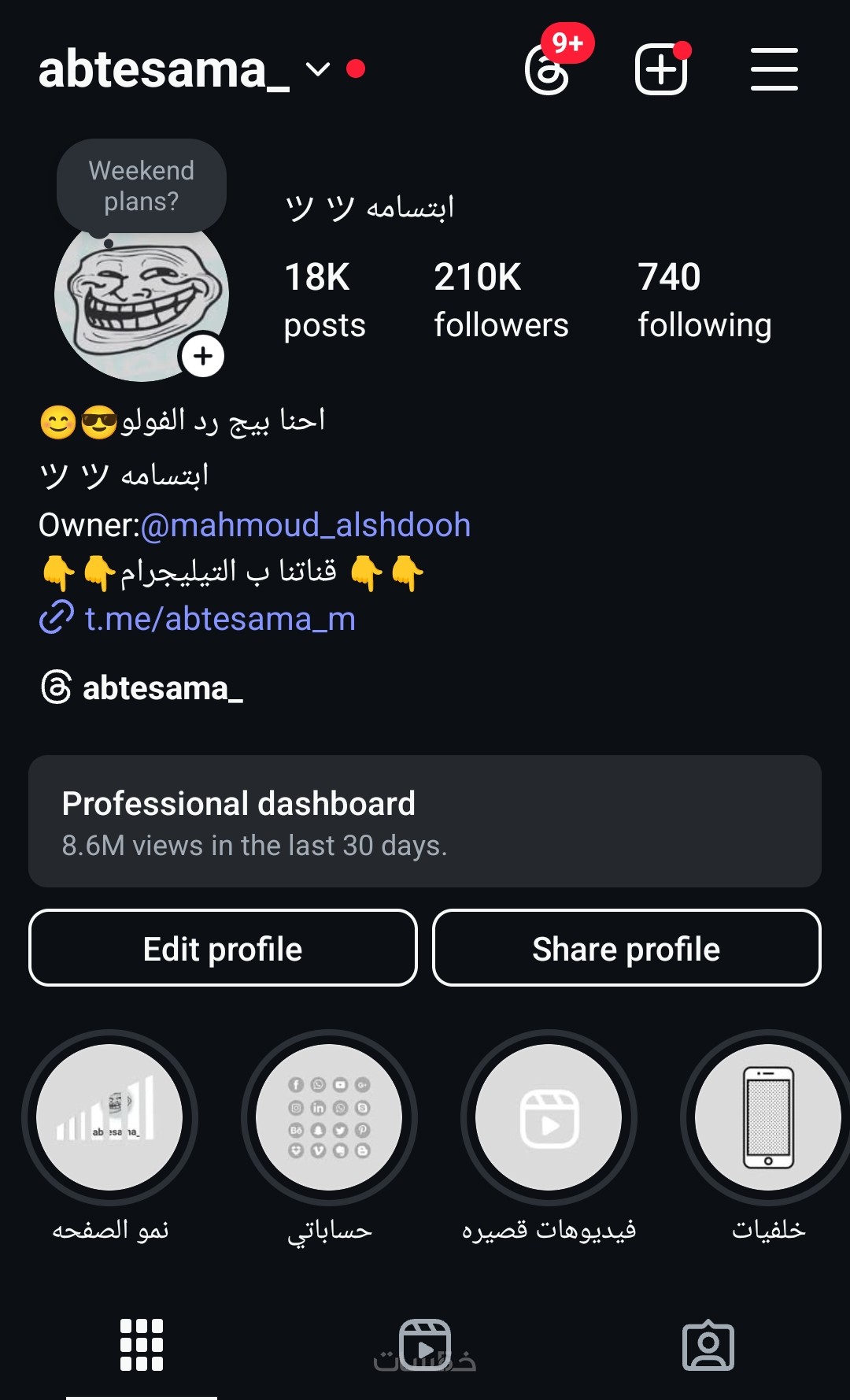Open Professional dashboard
The image size is (850, 1400).
pyautogui.click(x=425, y=821)
